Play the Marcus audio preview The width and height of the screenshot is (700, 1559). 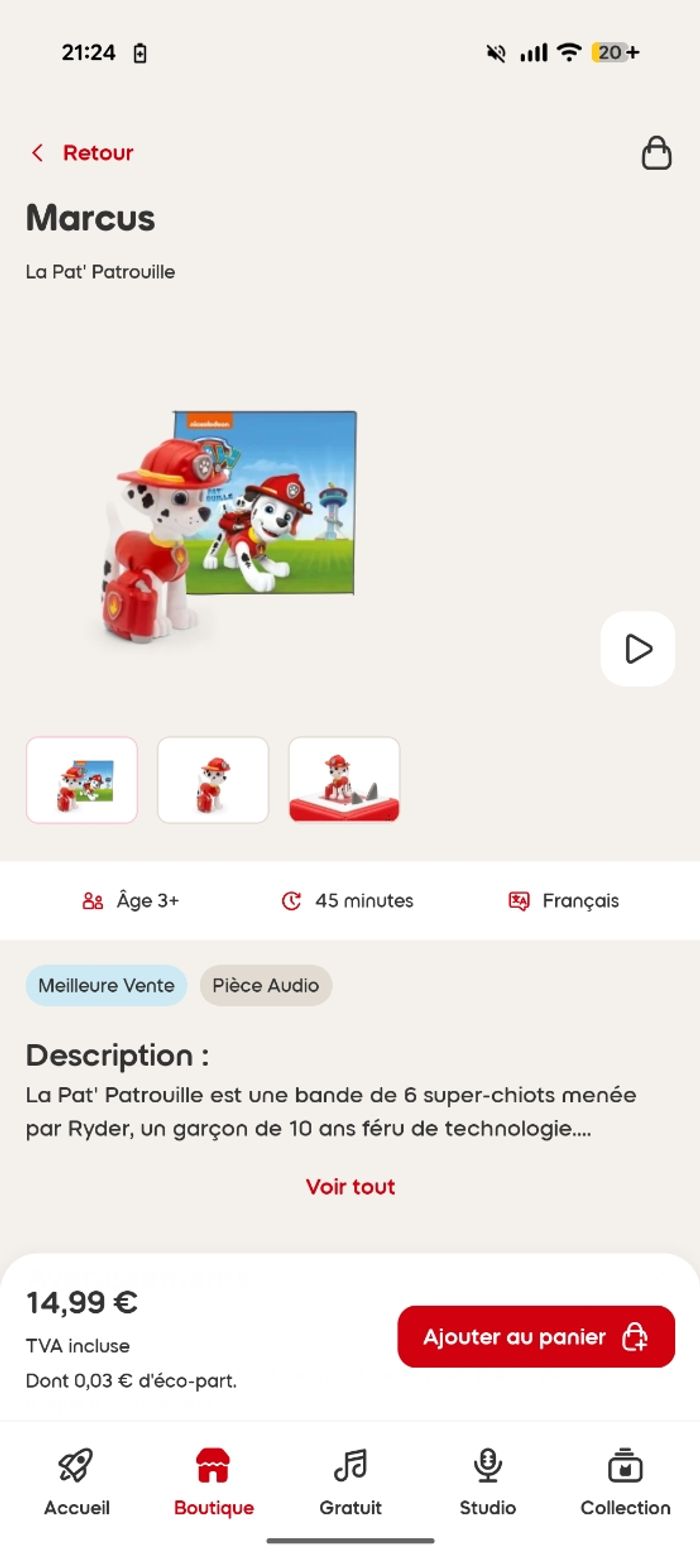(x=637, y=648)
